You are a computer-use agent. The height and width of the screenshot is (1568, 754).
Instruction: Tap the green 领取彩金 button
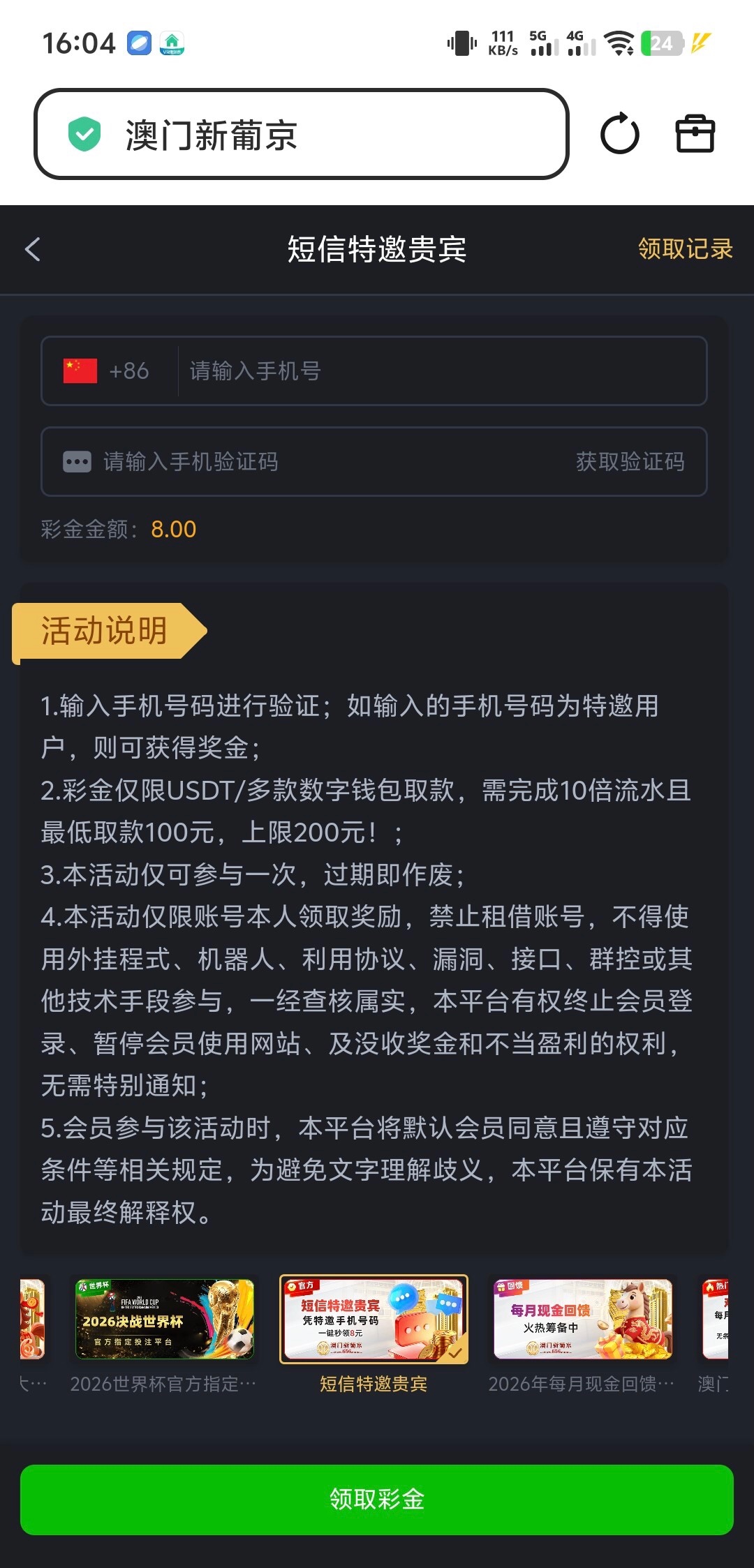point(377,1499)
